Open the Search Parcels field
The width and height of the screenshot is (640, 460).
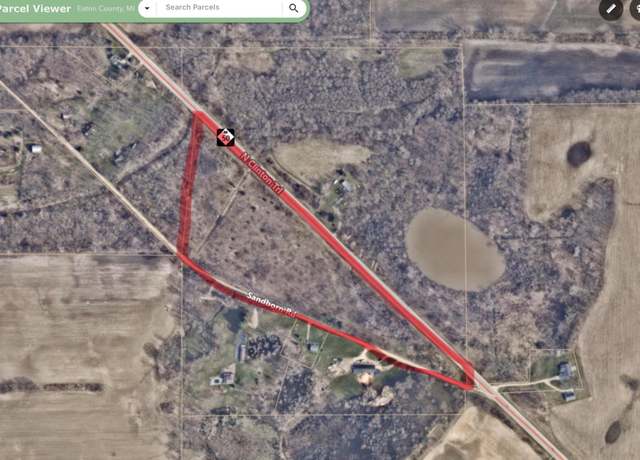click(x=220, y=8)
